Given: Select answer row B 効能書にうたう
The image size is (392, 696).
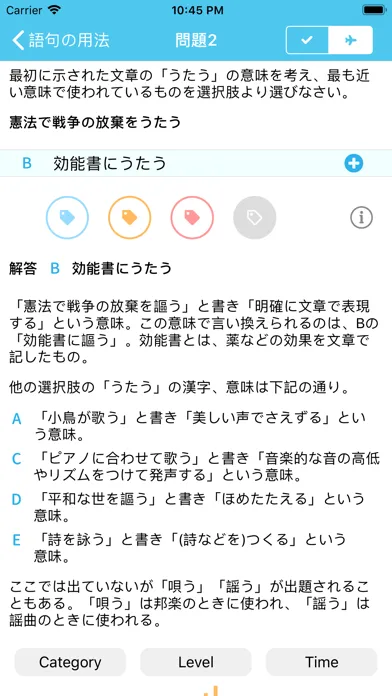Looking at the screenshot, I should [x=196, y=163].
